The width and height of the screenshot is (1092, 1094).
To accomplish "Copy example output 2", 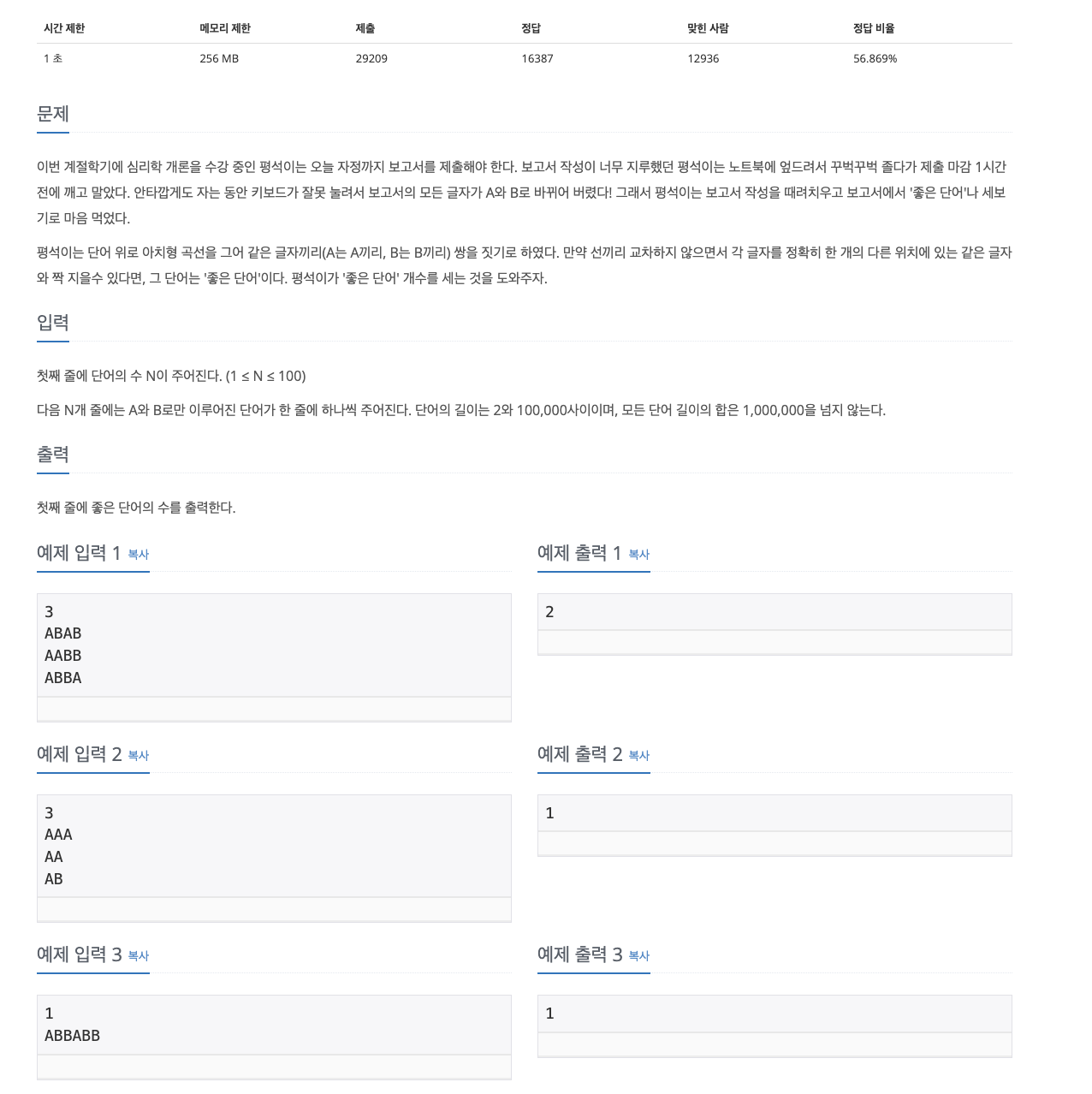I will pyautogui.click(x=638, y=756).
